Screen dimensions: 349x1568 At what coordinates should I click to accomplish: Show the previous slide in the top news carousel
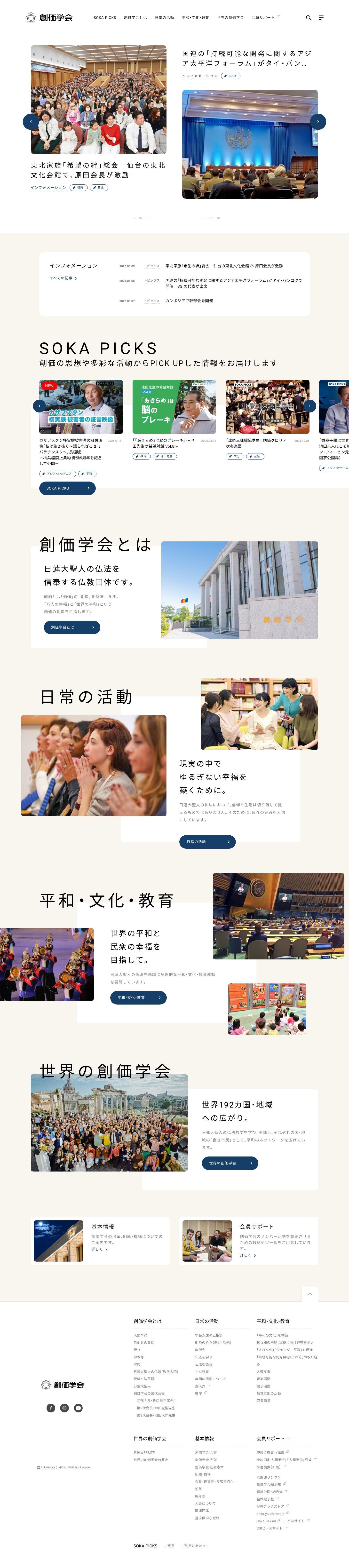click(31, 122)
